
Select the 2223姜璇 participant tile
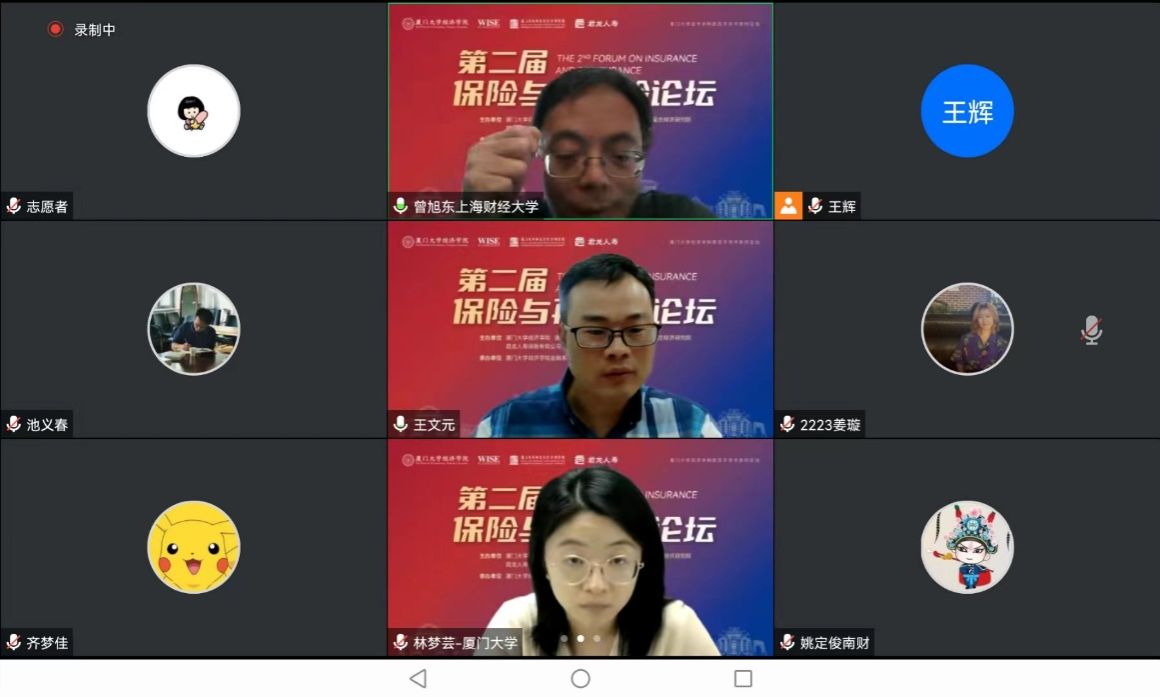tap(966, 329)
